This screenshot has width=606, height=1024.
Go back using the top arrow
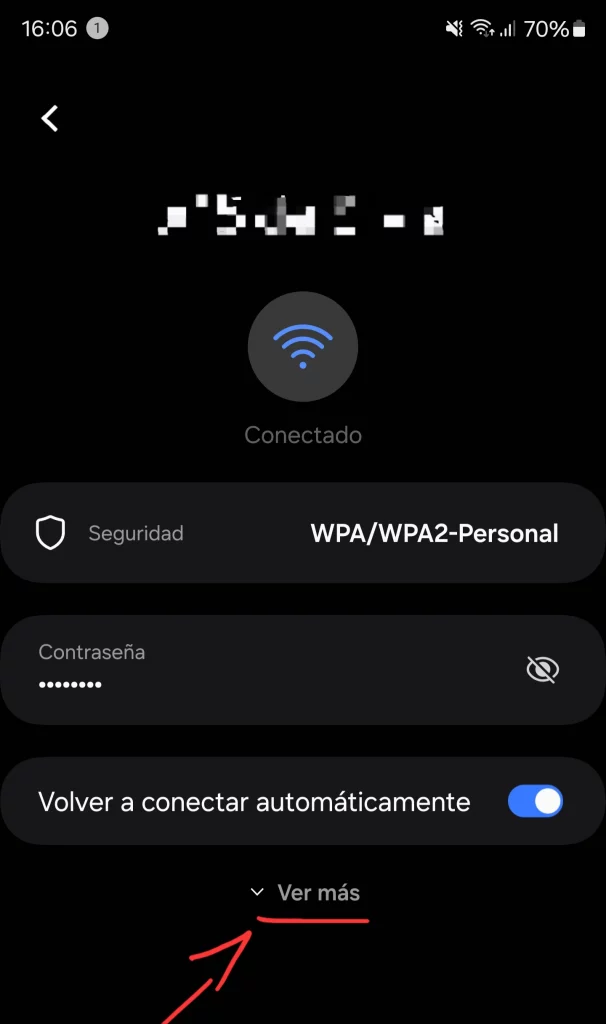point(50,118)
